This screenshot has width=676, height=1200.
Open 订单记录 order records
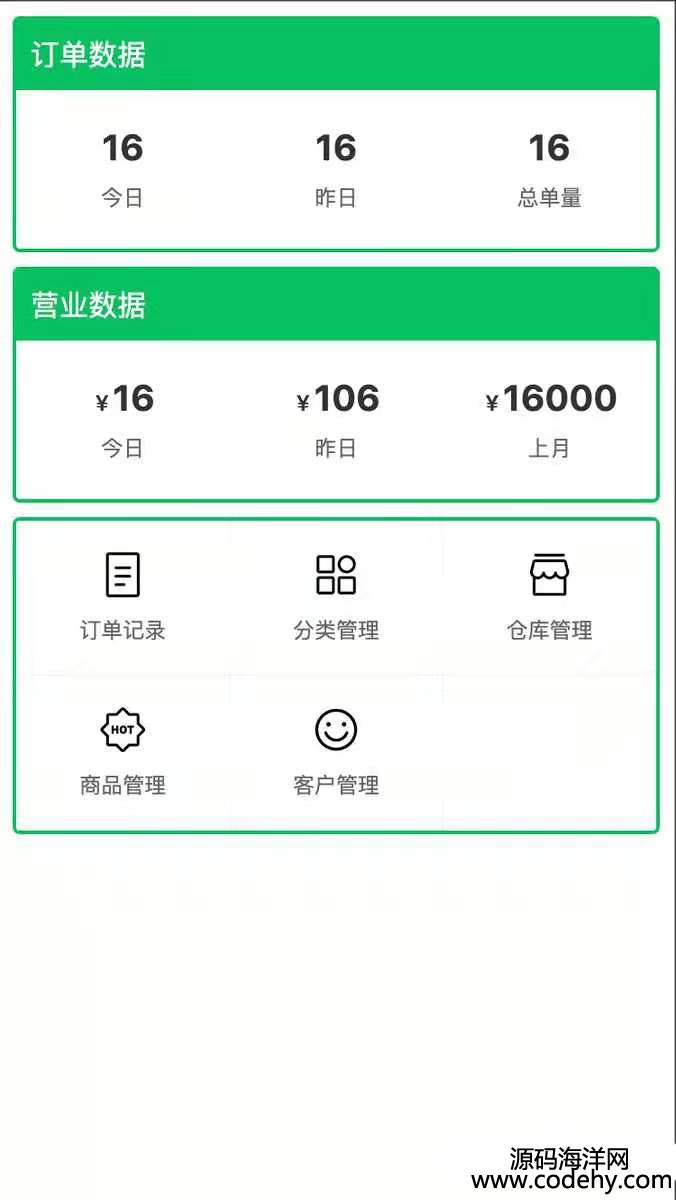tap(122, 596)
